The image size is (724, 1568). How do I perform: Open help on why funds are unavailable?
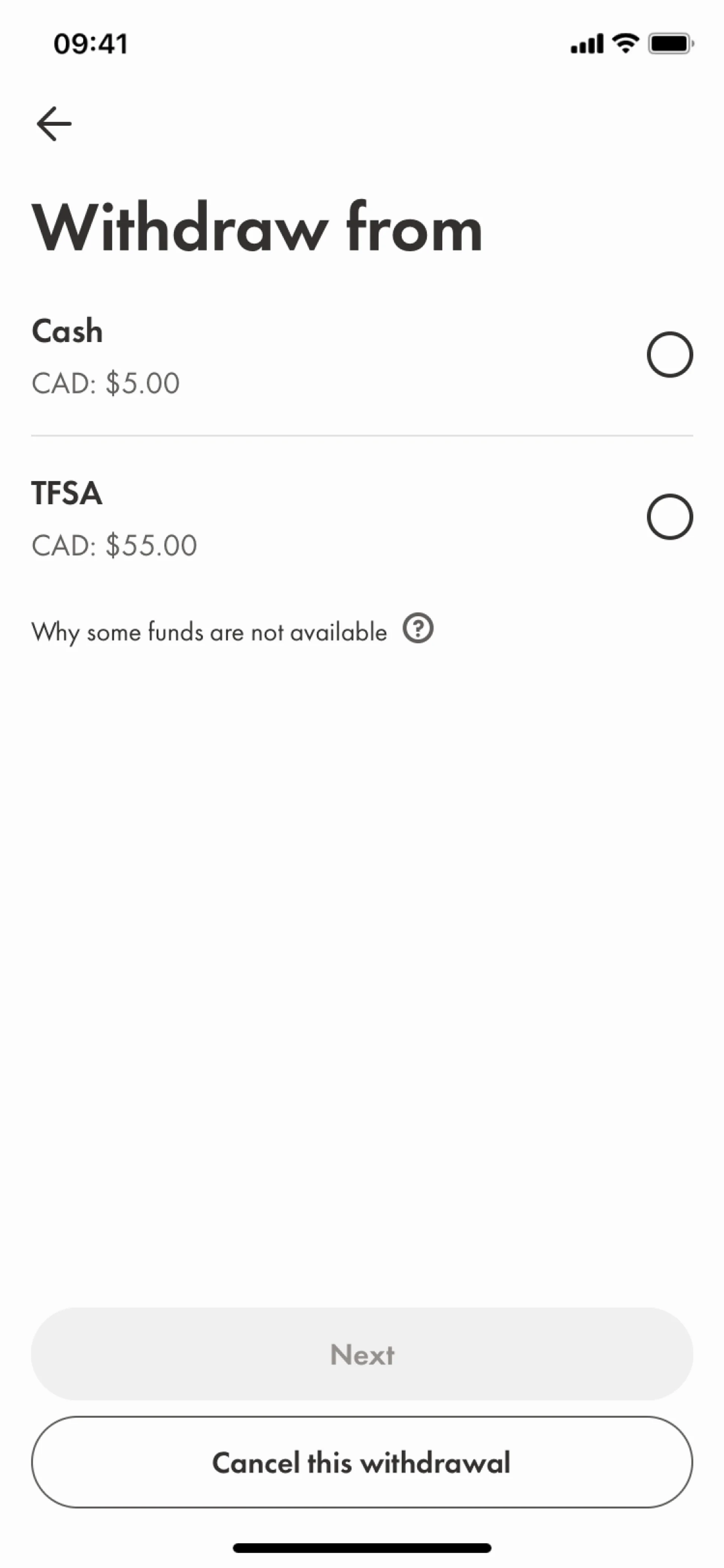pyautogui.click(x=418, y=628)
